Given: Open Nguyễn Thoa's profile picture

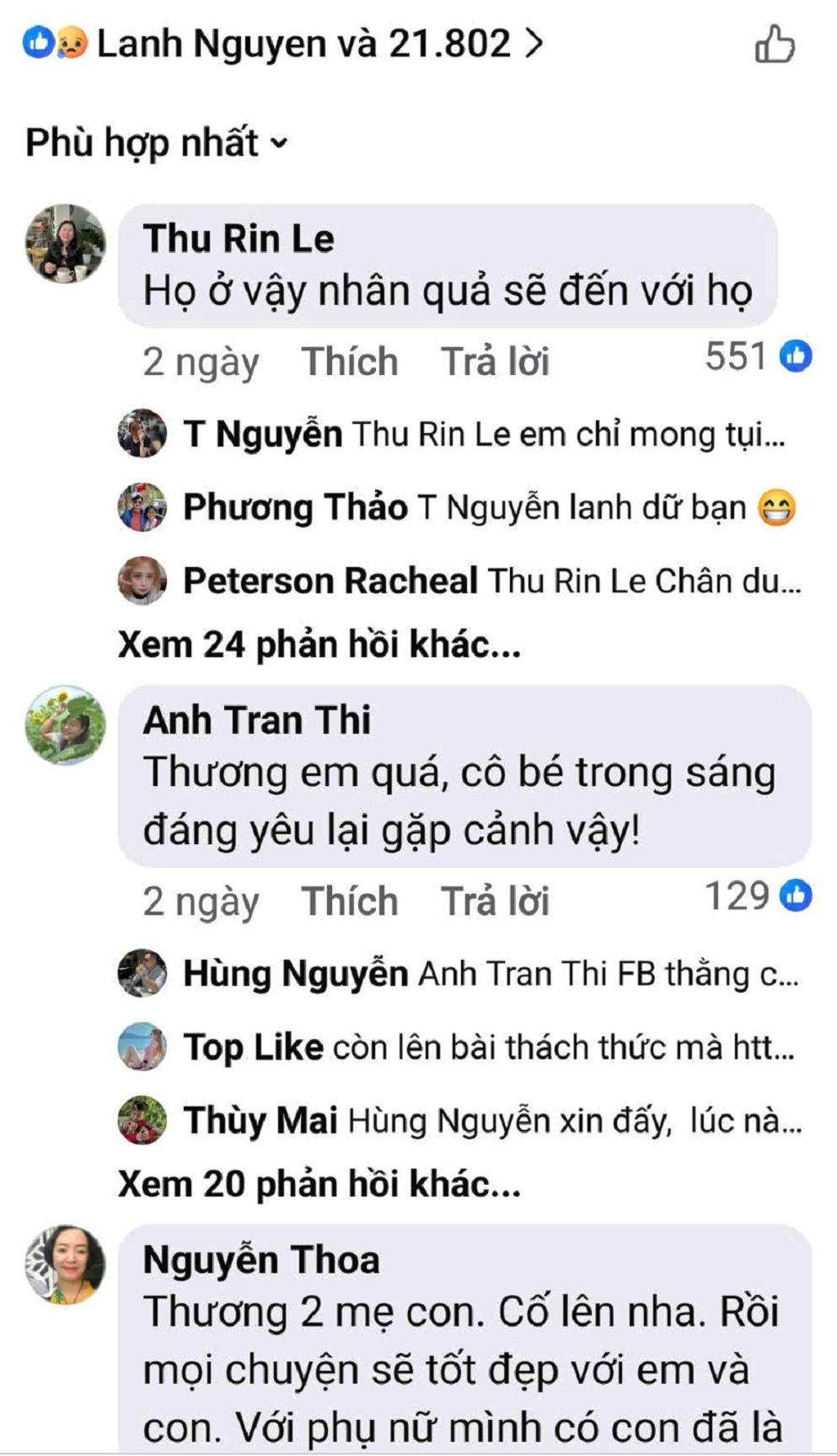Looking at the screenshot, I should (65, 1264).
